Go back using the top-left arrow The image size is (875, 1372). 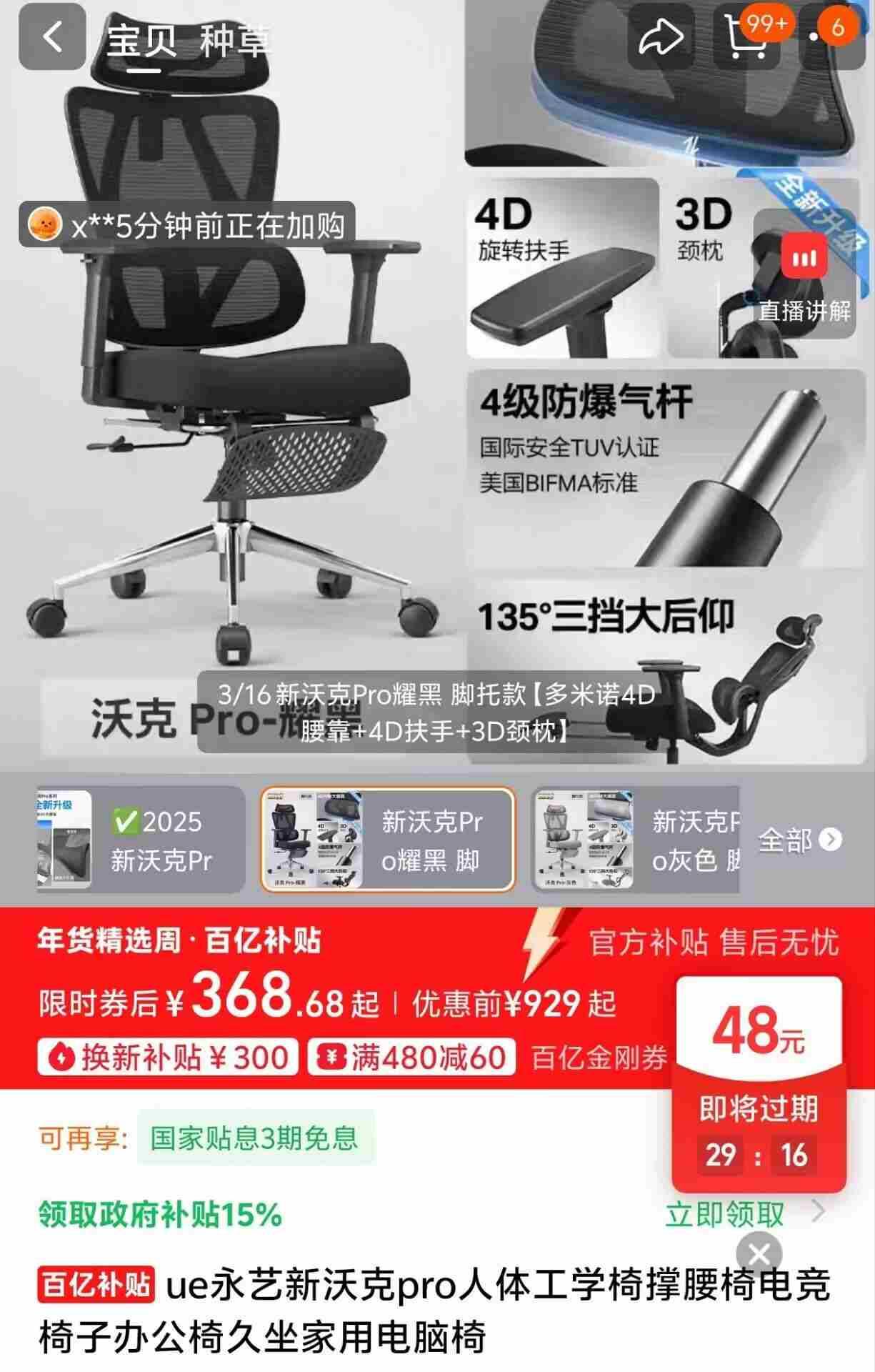coord(51,37)
